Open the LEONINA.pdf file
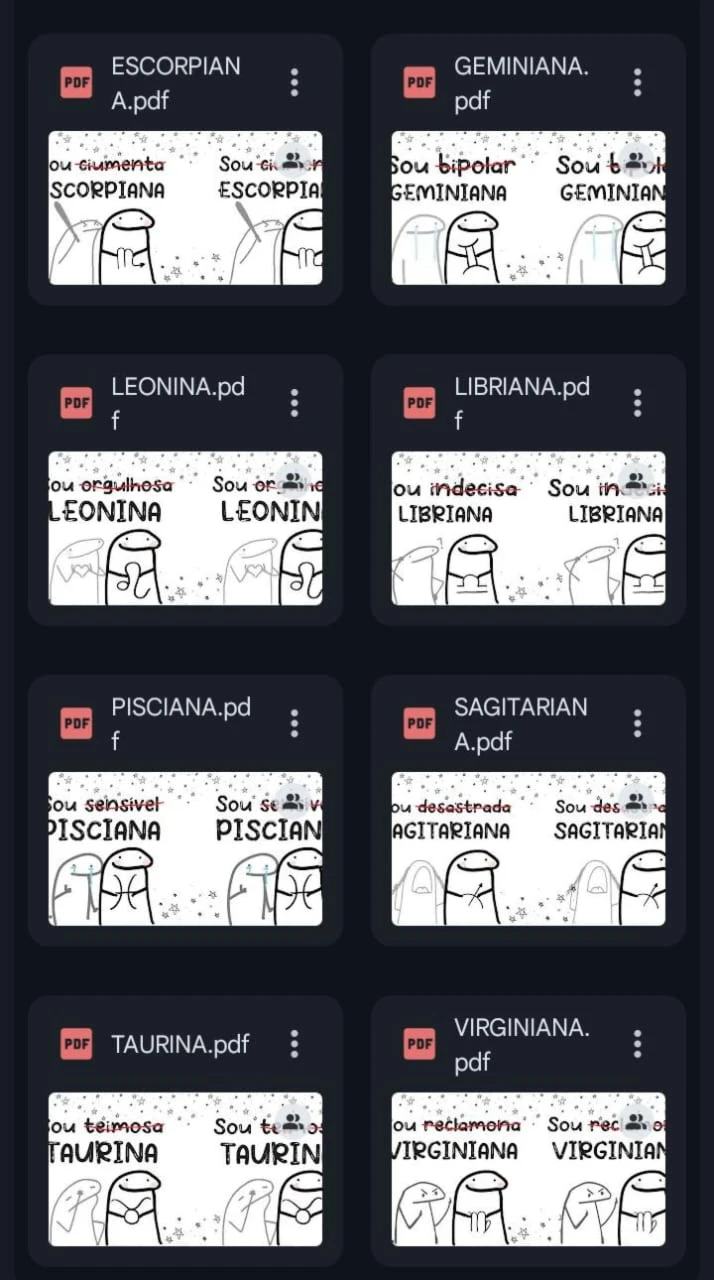Viewport: 714px width, 1280px height. click(x=185, y=528)
